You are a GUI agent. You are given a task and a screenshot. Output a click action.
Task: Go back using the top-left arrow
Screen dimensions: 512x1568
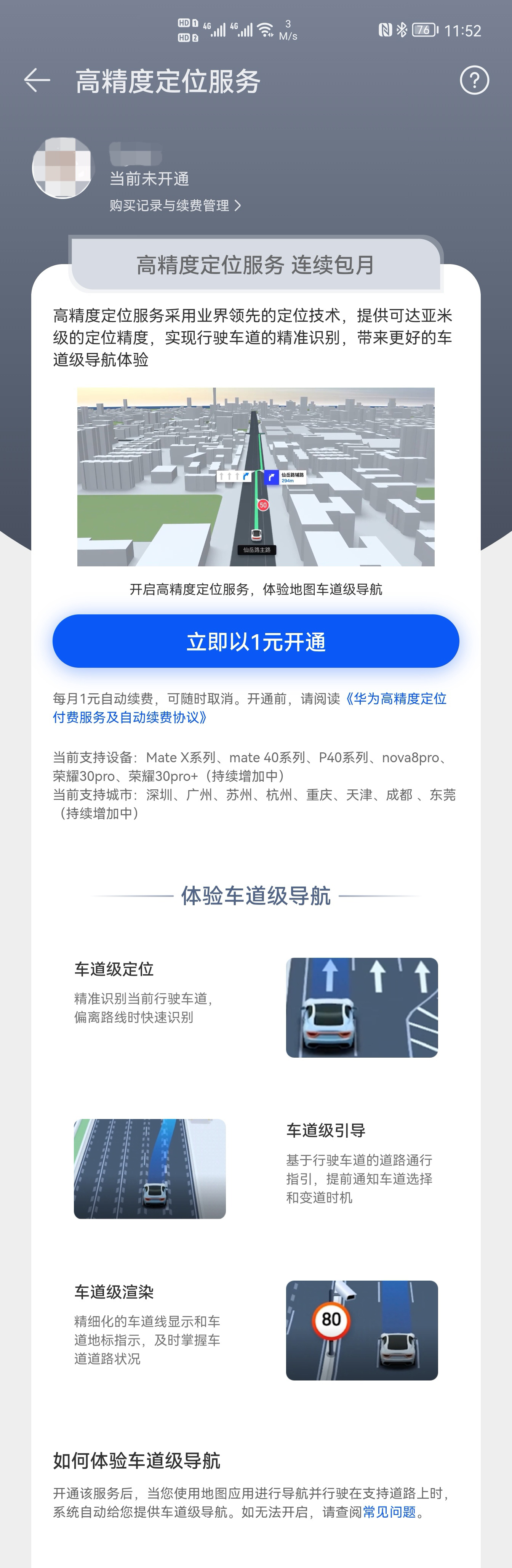(37, 80)
